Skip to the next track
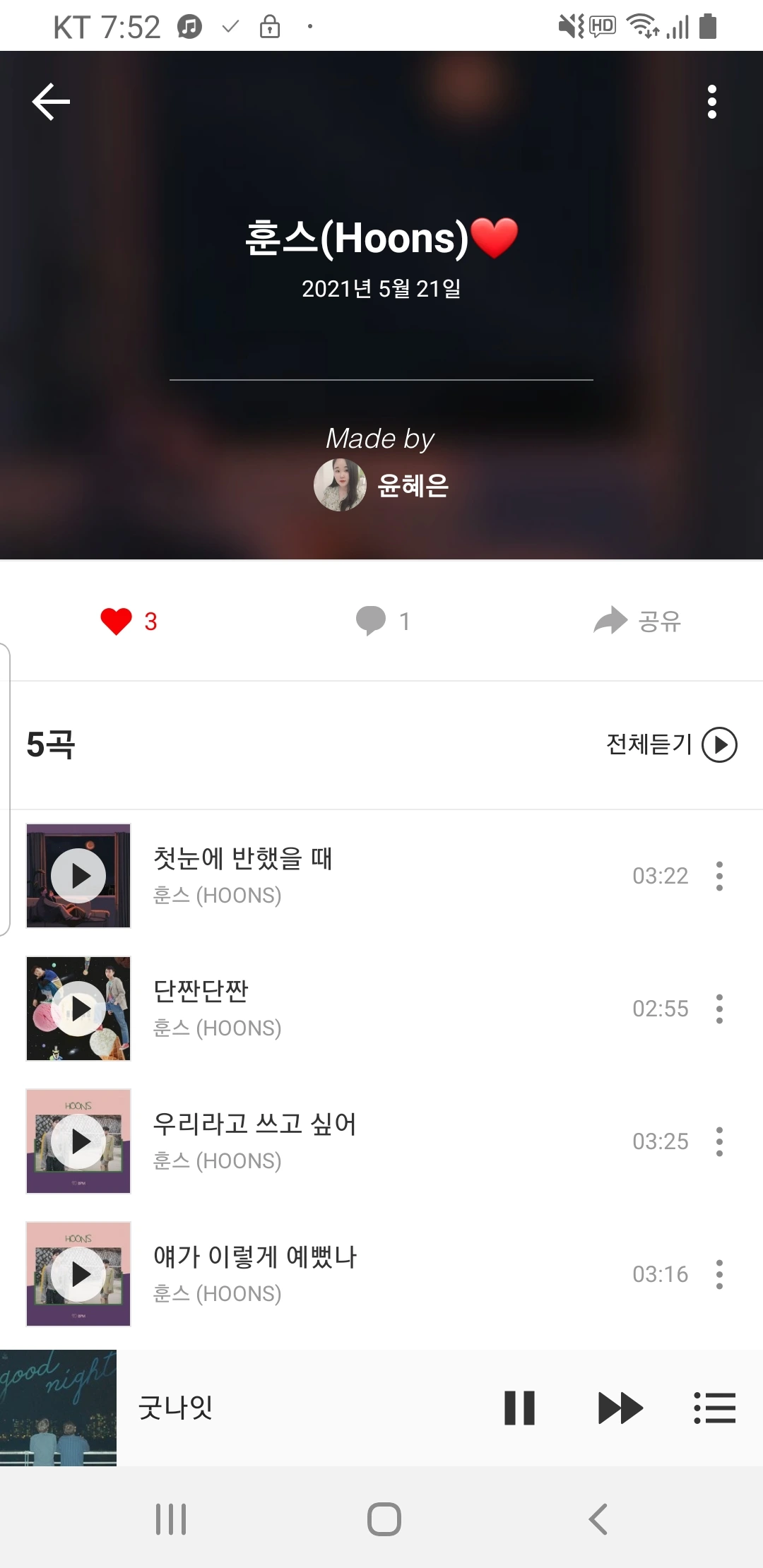This screenshot has height=1568, width=763. (620, 1408)
